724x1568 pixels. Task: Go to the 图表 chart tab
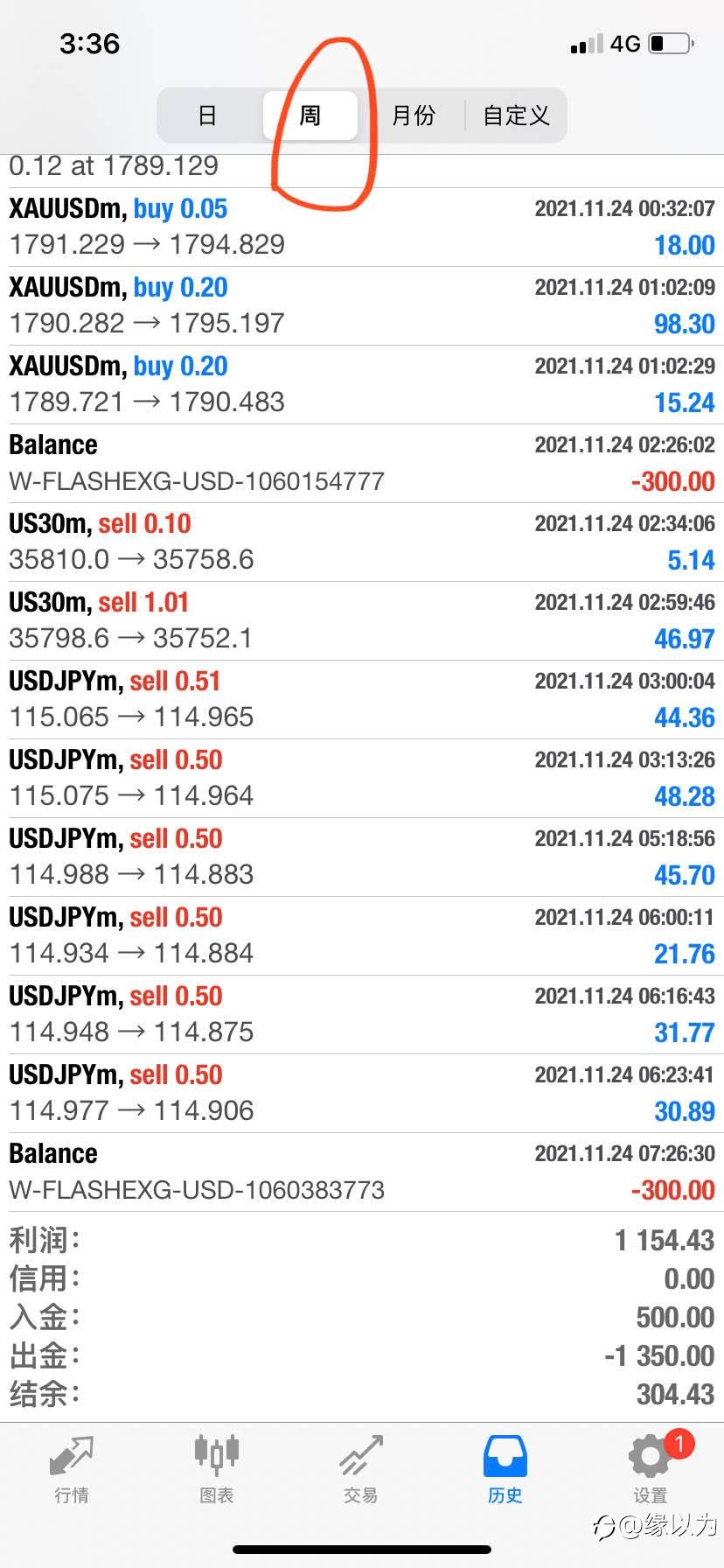[216, 1471]
